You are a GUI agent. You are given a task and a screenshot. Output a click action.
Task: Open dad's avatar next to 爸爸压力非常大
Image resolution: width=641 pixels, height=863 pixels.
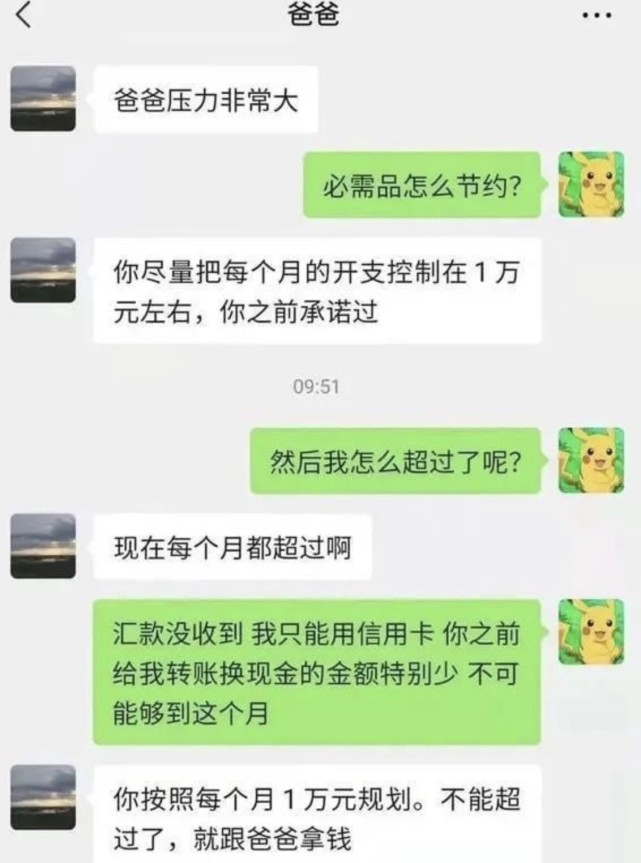(43, 99)
